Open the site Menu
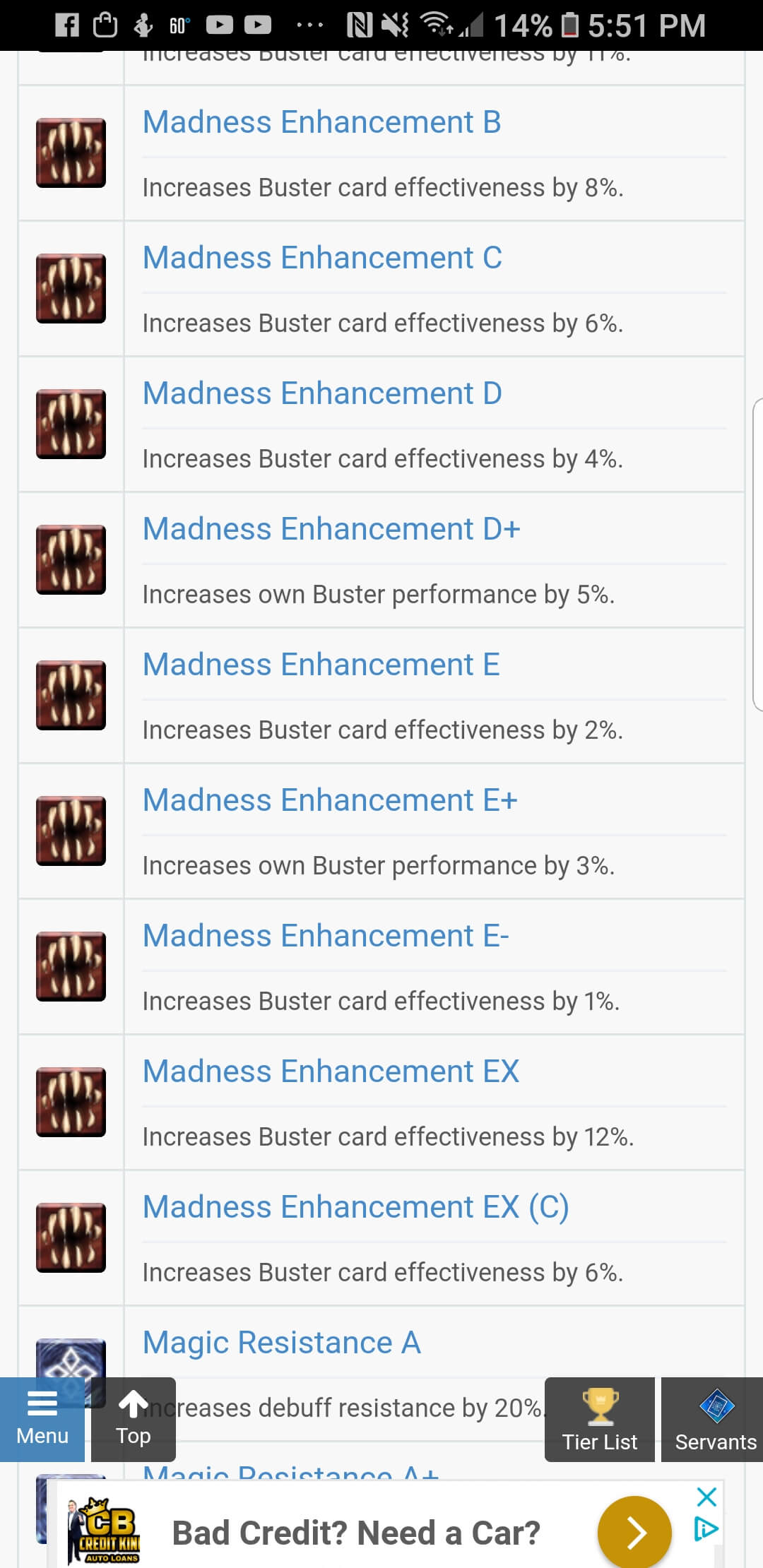This screenshot has height=1568, width=763. [42, 1419]
